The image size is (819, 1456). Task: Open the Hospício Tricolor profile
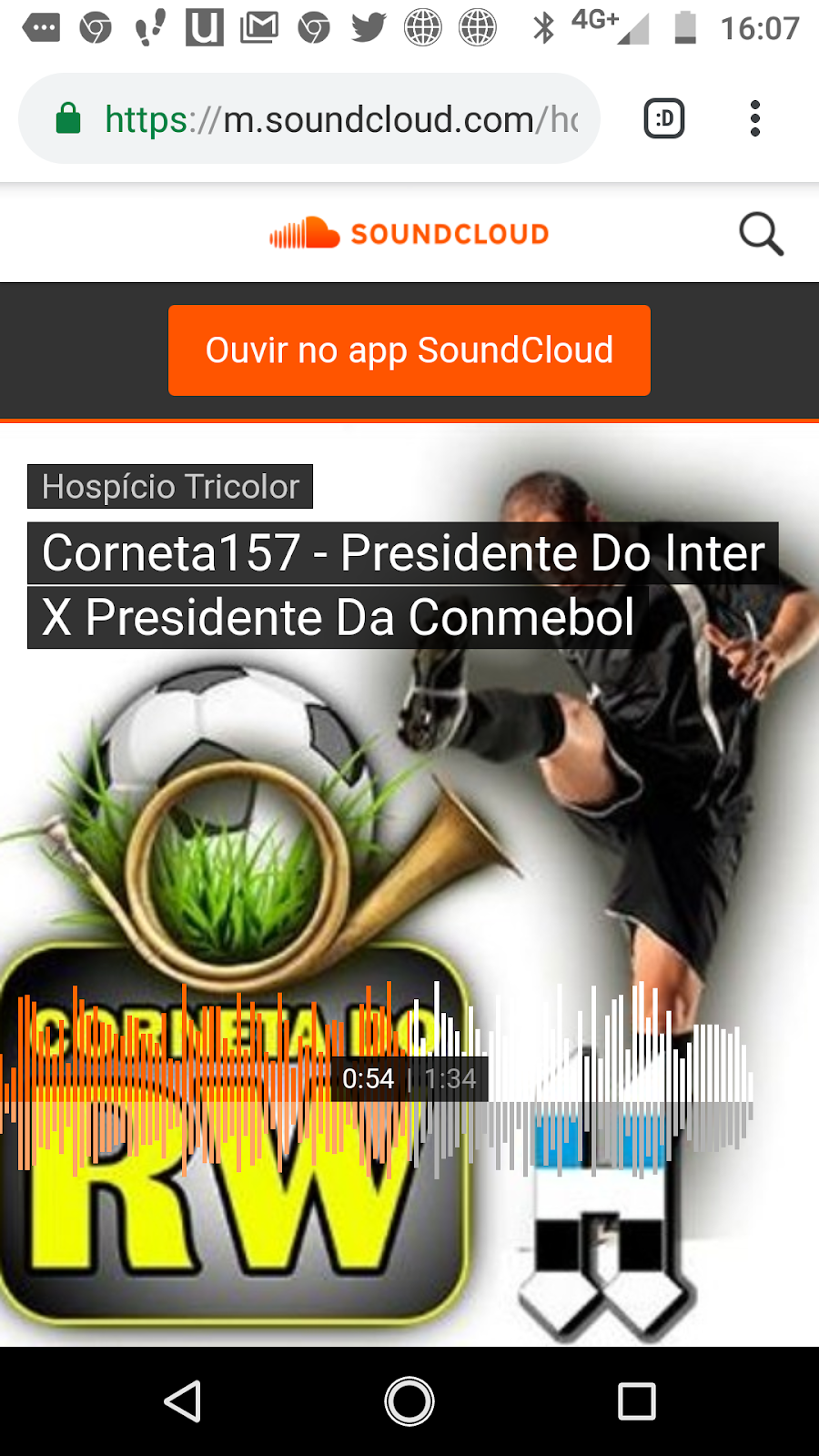click(171, 486)
